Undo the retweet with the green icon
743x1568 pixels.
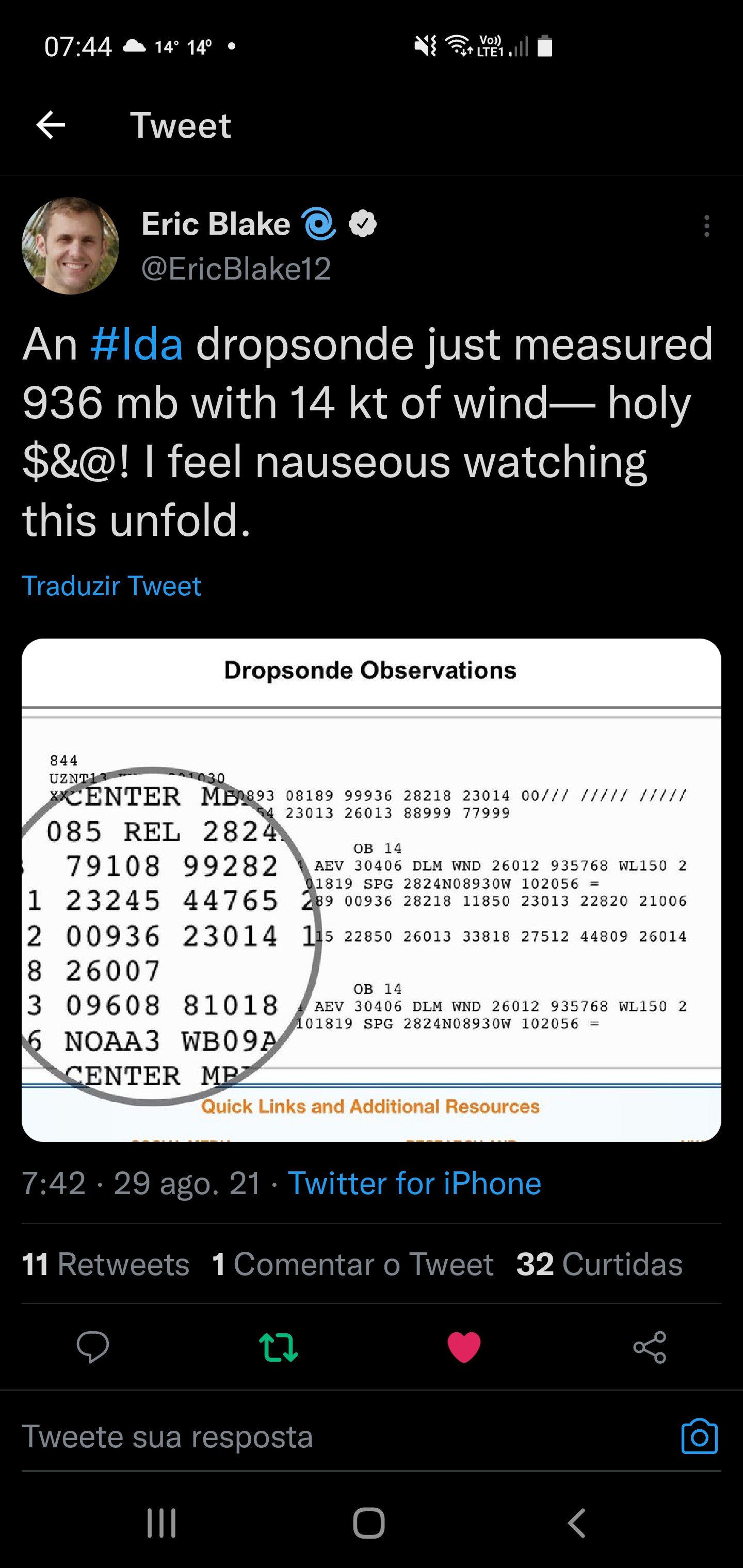278,1346
